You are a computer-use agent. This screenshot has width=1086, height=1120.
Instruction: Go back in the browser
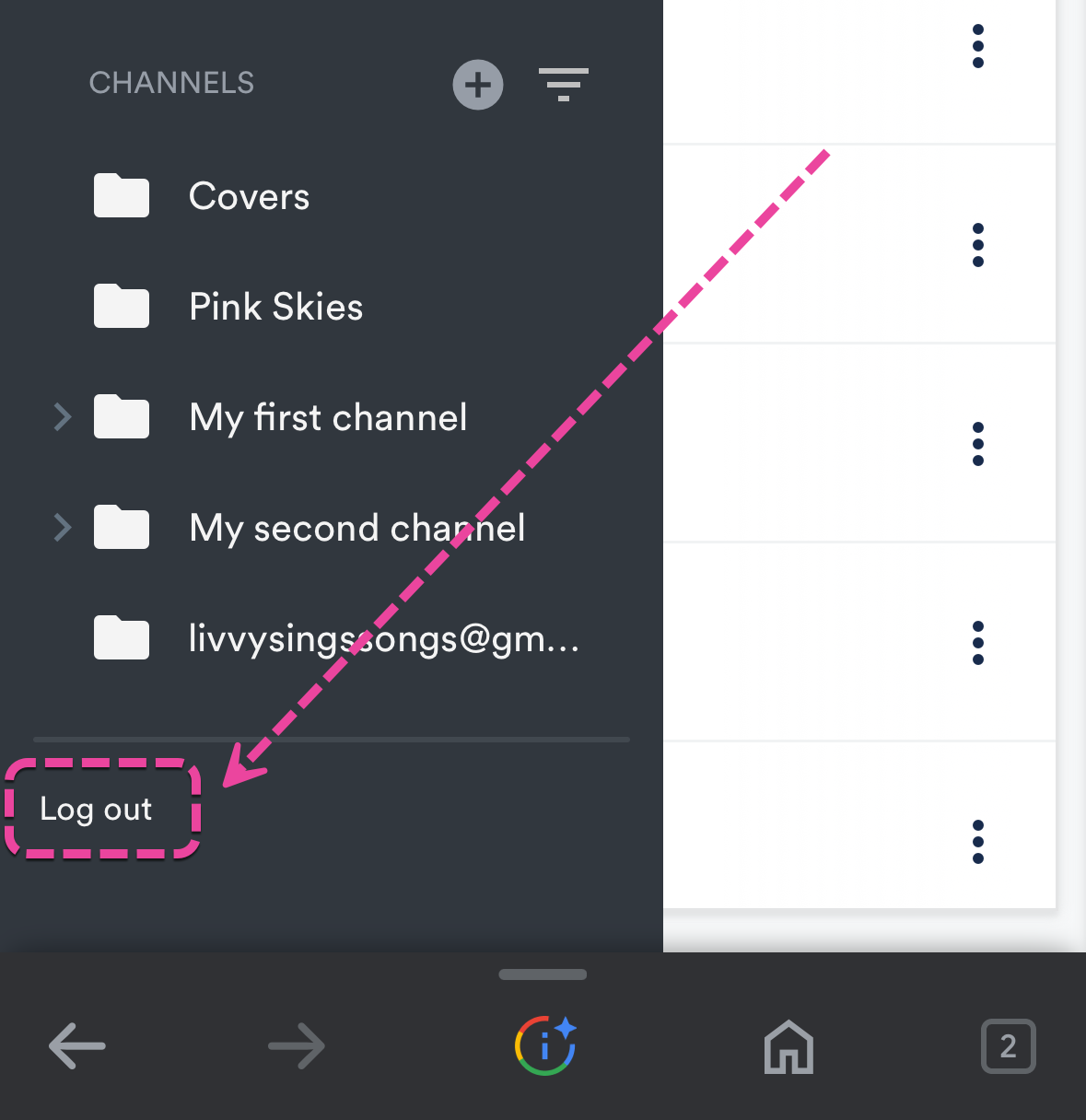(77, 1046)
